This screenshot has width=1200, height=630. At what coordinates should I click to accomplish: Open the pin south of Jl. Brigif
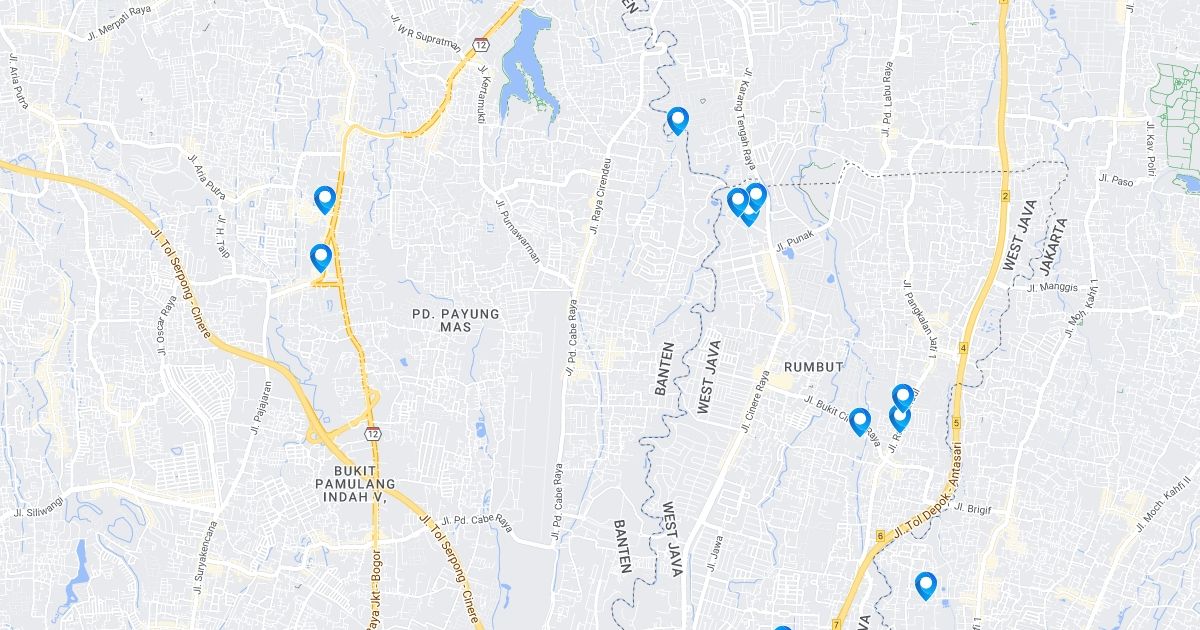(926, 586)
